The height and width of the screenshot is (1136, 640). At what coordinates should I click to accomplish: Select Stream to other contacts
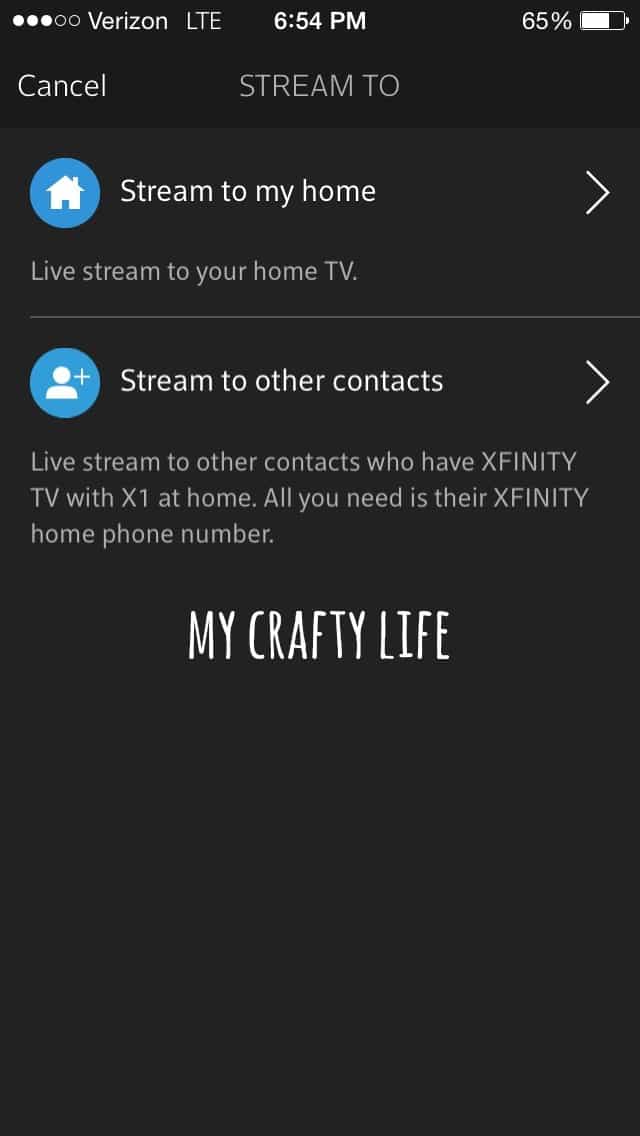pyautogui.click(x=281, y=381)
